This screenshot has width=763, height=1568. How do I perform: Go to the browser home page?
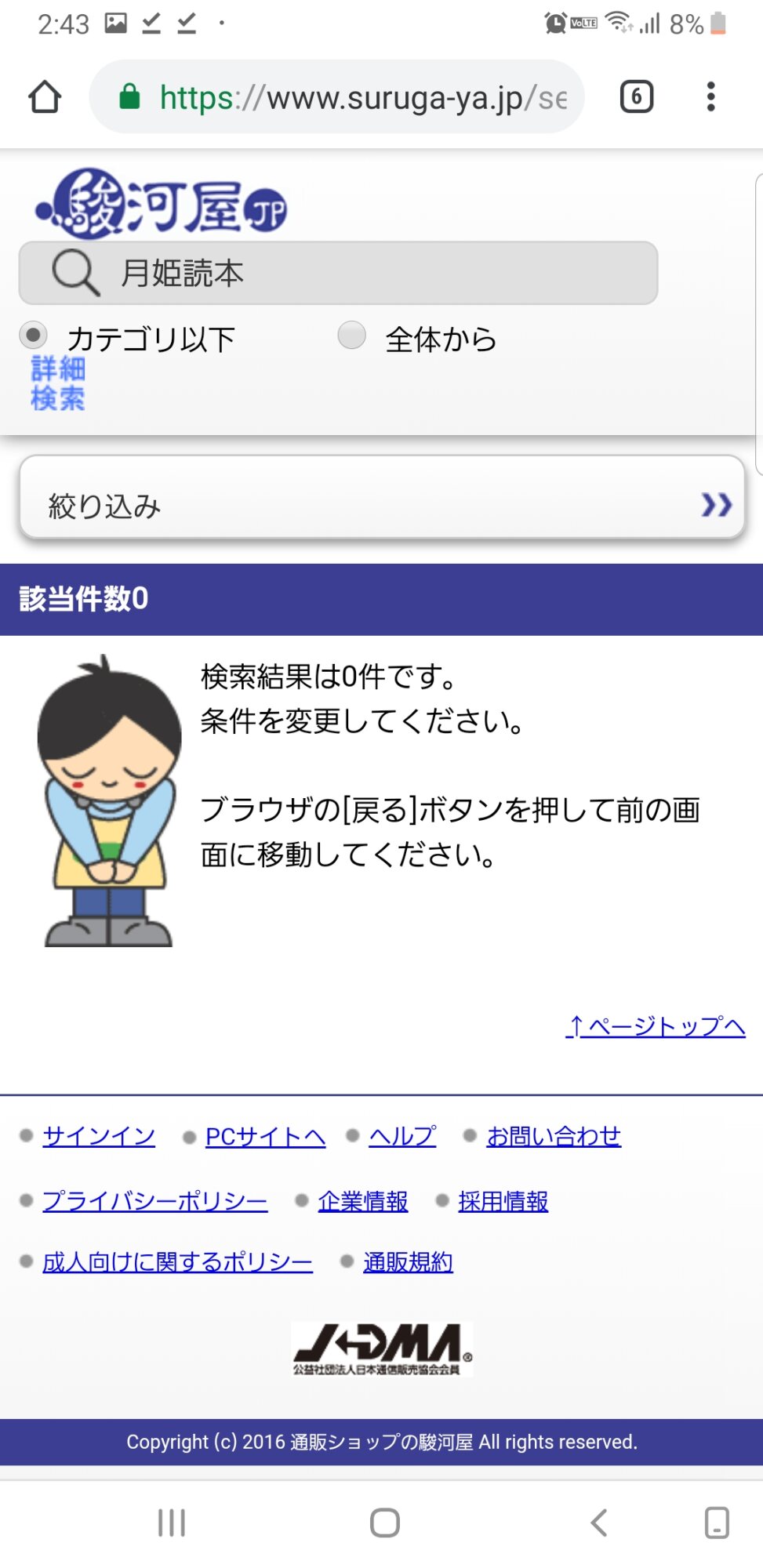coord(45,97)
